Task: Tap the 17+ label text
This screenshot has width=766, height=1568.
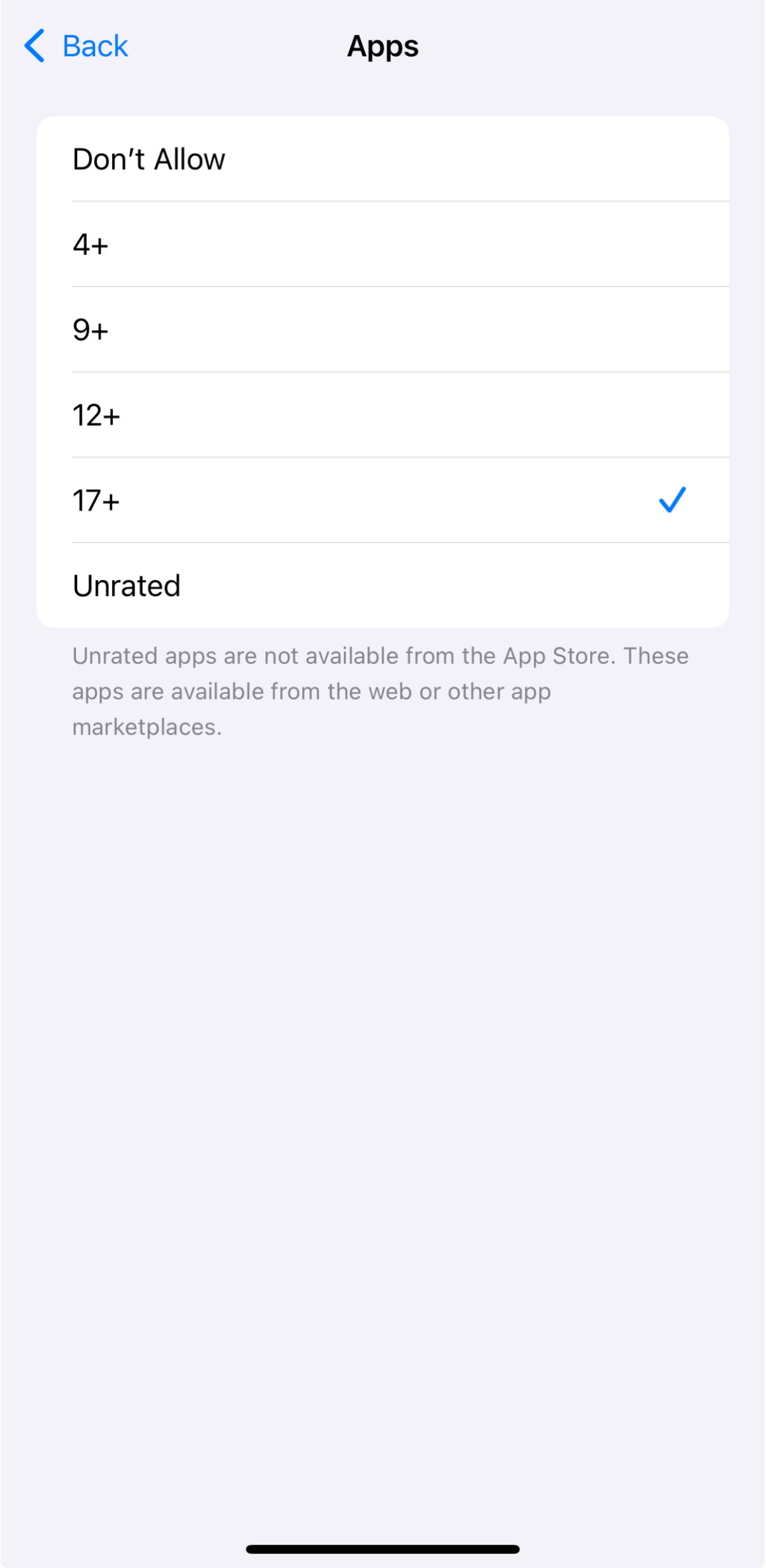Action: 96,500
